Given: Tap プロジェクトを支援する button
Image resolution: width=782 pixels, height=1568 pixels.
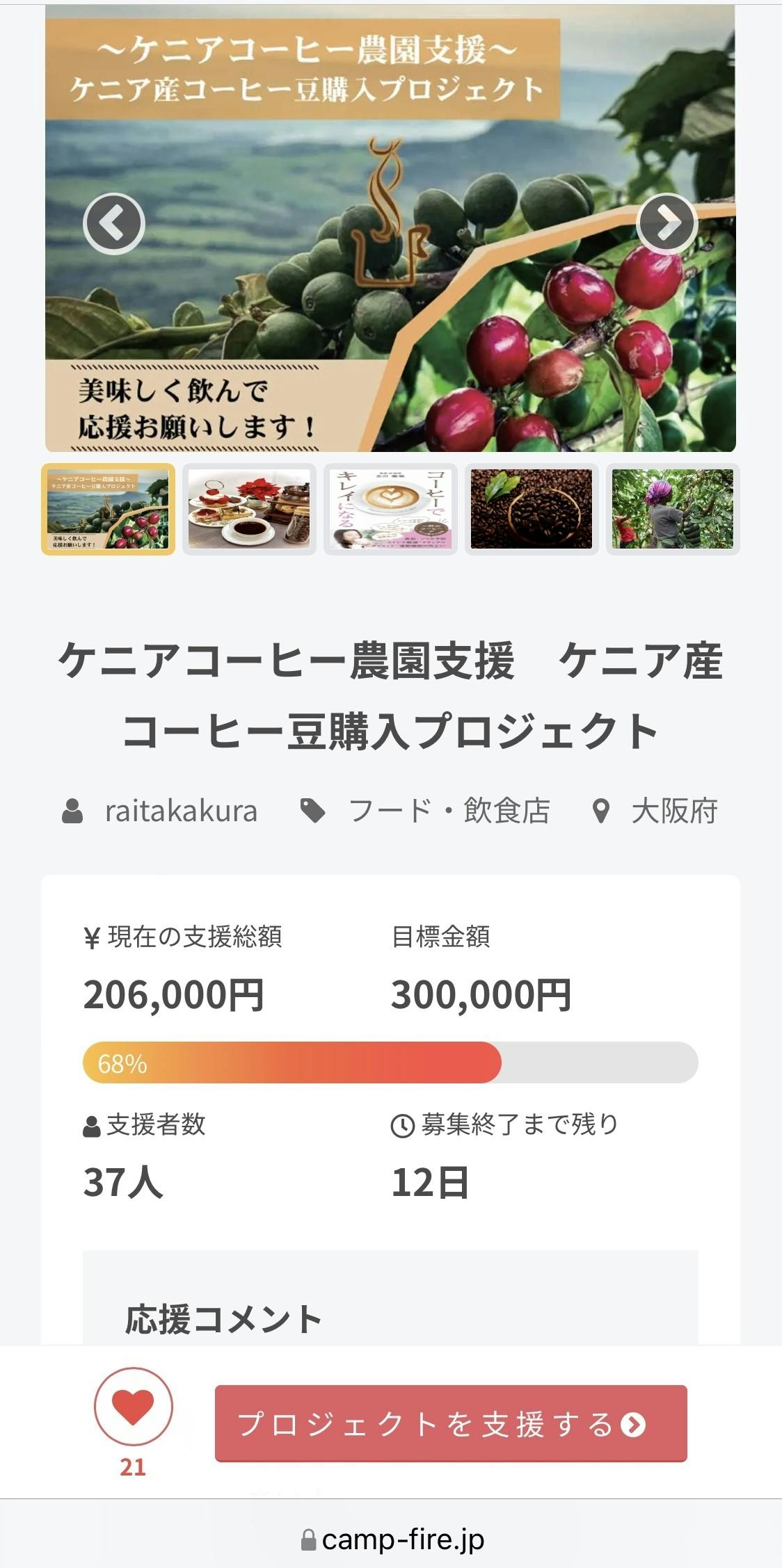Looking at the screenshot, I should (451, 1423).
